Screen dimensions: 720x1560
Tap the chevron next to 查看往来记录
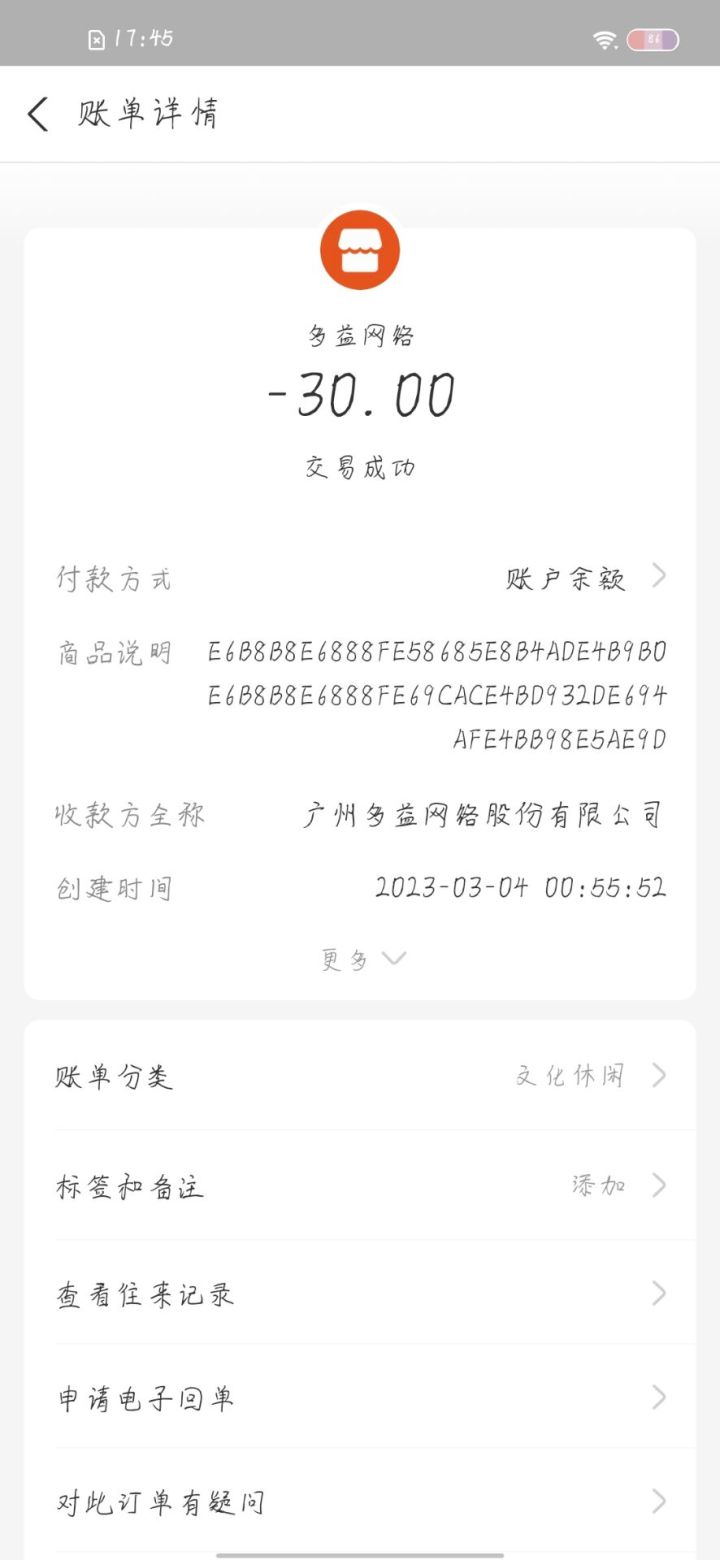(x=659, y=1292)
